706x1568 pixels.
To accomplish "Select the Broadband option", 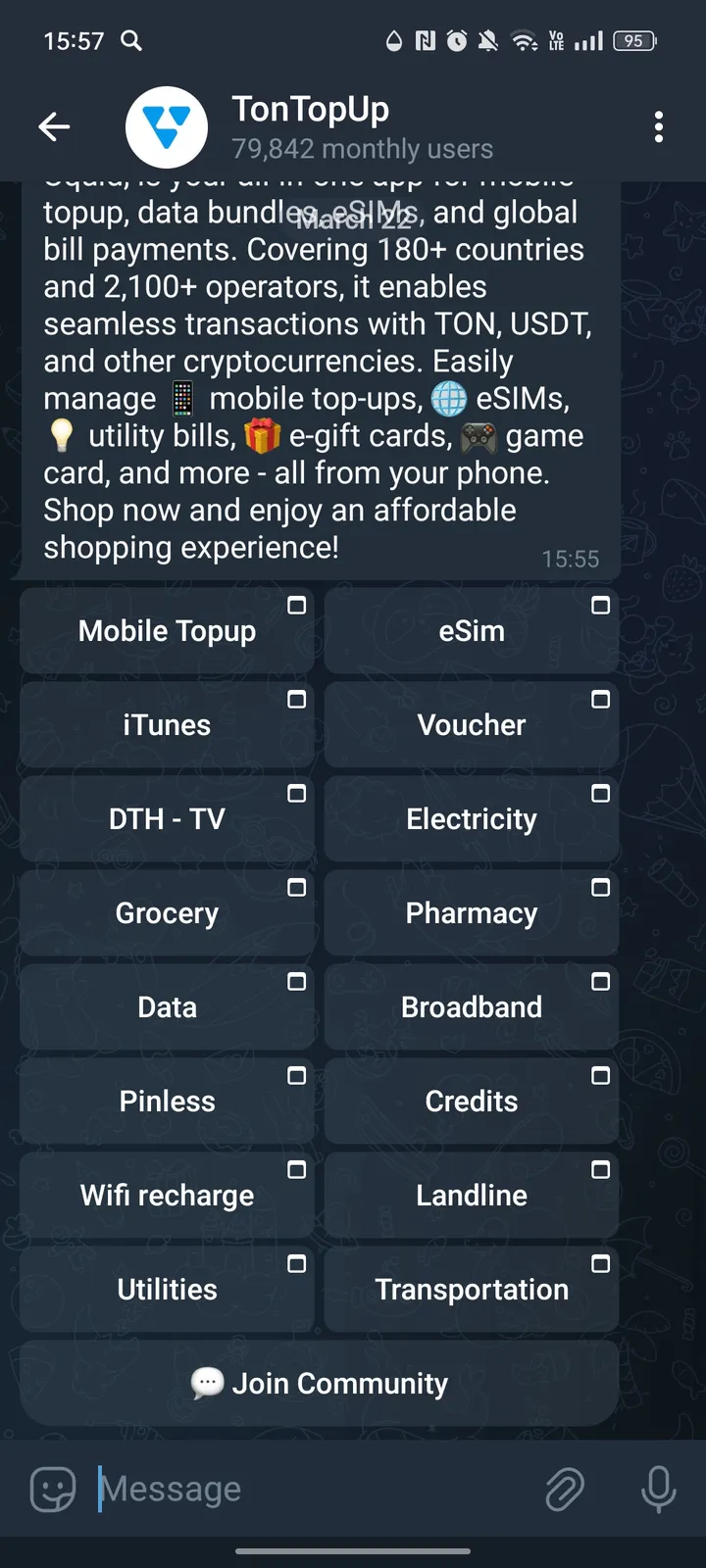I will (x=472, y=1006).
